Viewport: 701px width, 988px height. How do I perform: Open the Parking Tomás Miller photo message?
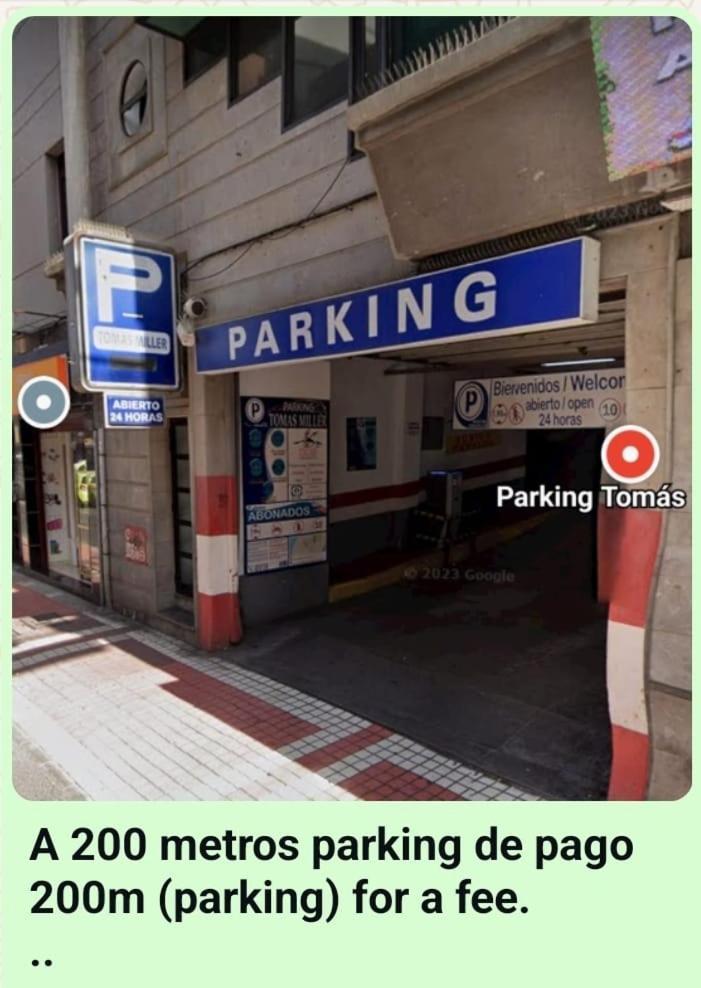(x=350, y=408)
